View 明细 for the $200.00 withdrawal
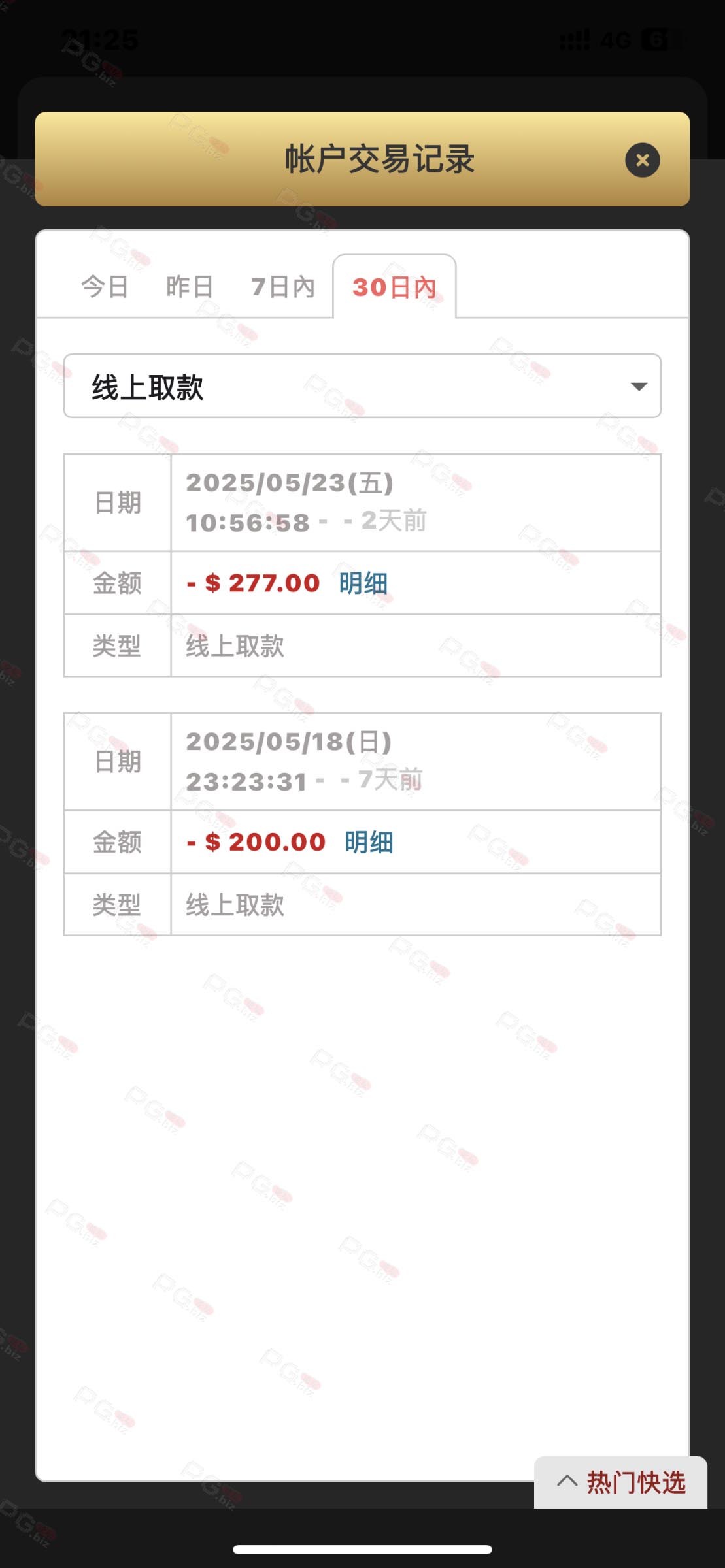The height and width of the screenshot is (1568, 725). pos(369,841)
